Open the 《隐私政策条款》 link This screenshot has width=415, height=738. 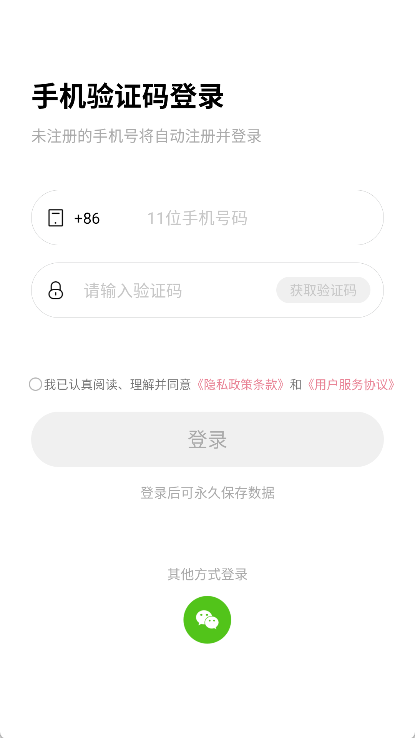[240, 385]
